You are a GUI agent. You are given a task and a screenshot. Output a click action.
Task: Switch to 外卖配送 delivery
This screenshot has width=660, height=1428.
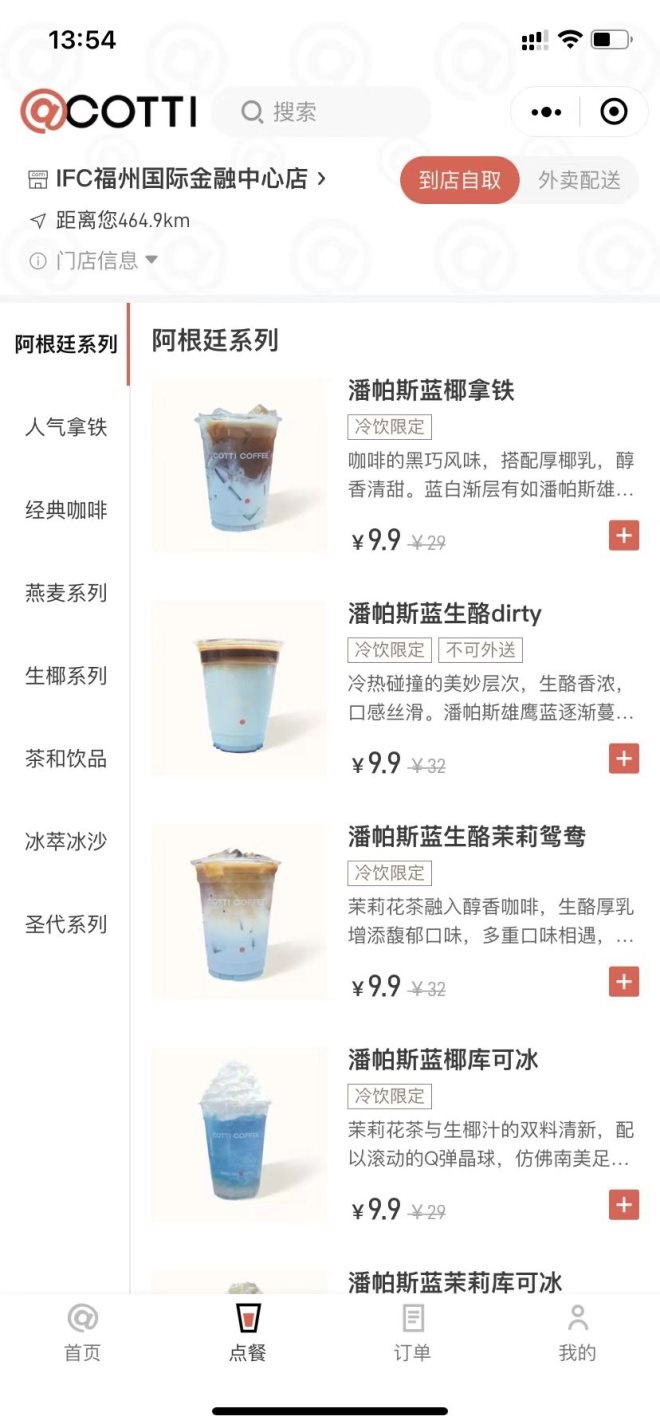click(579, 180)
